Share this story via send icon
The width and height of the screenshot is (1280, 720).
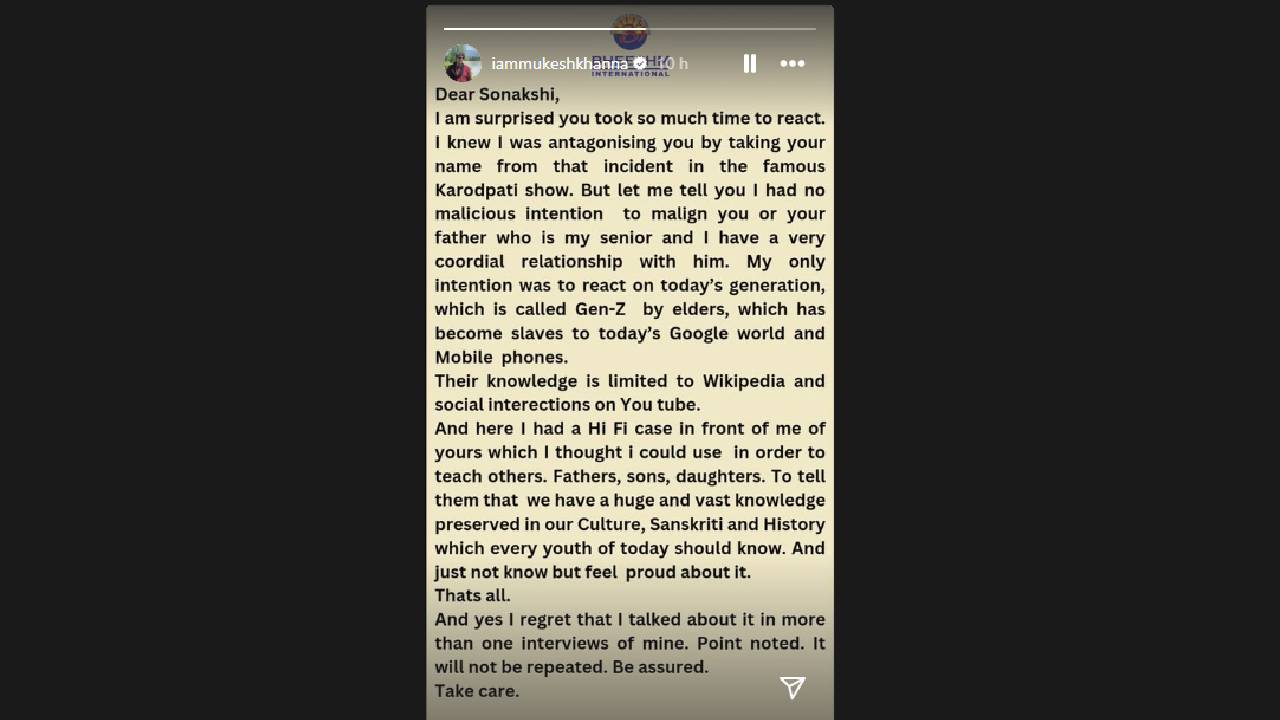coord(792,687)
